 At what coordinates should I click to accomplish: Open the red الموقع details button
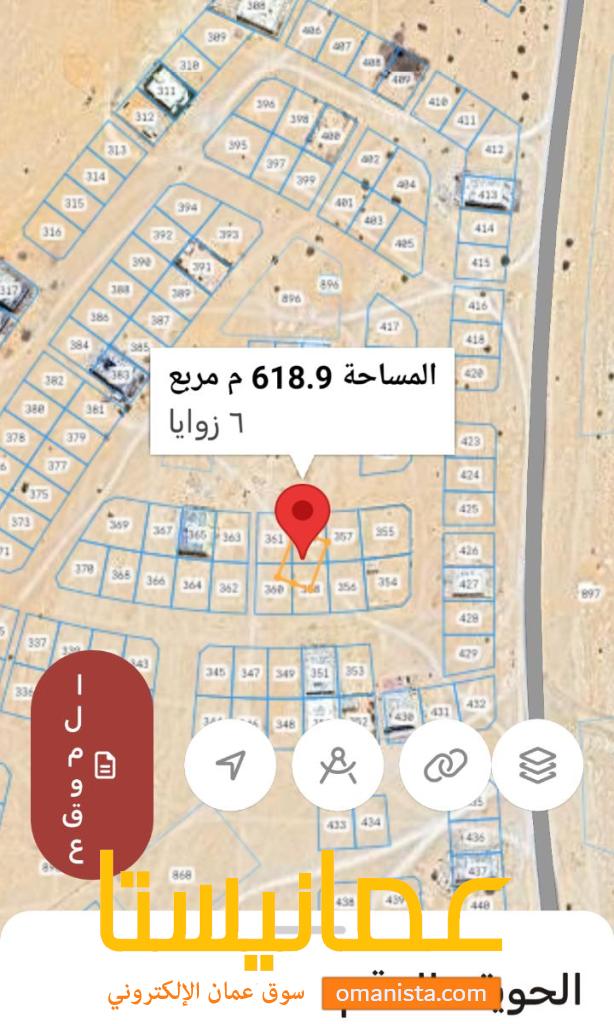(x=92, y=766)
